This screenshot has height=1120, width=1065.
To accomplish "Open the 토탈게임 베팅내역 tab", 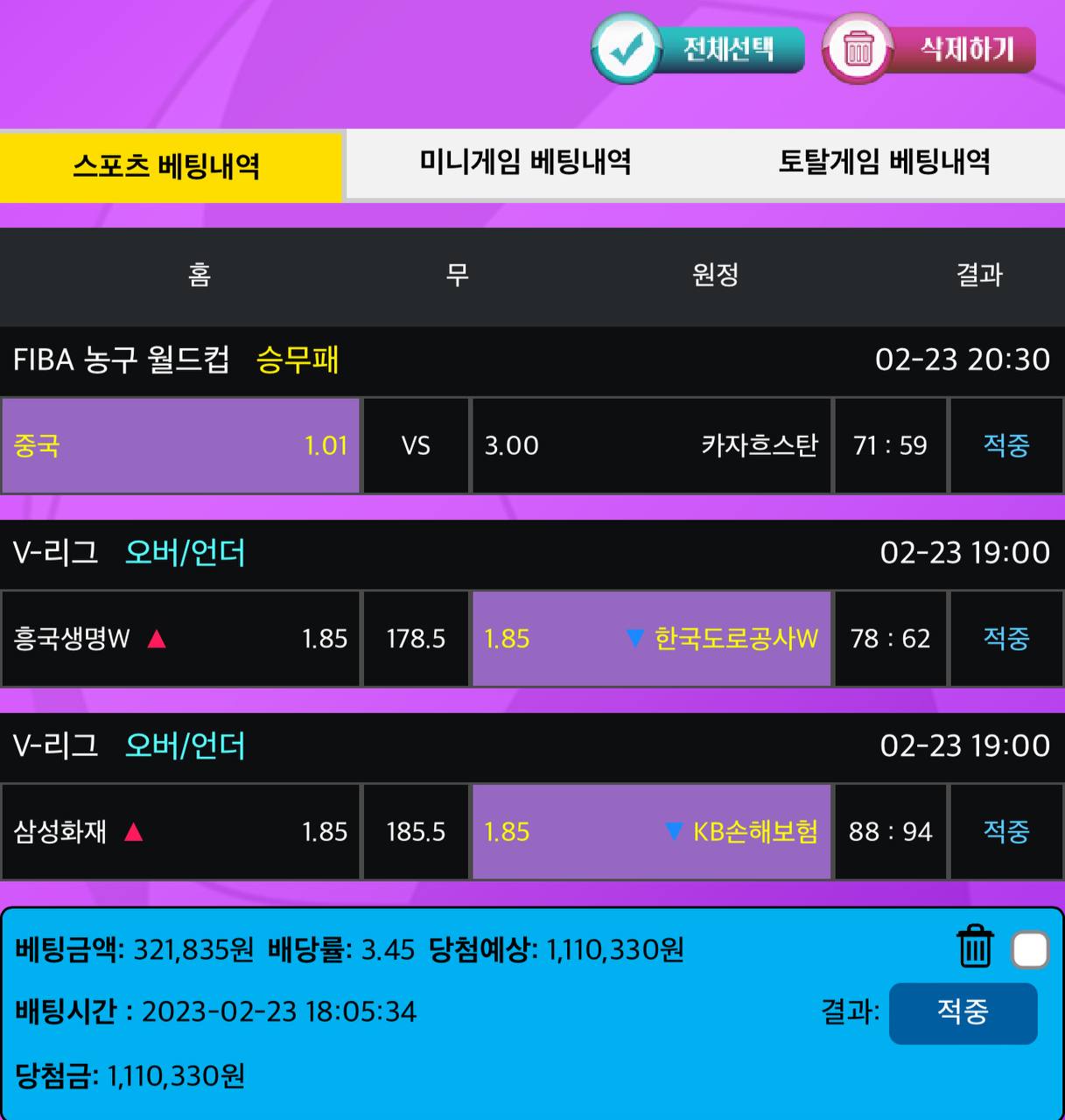I will click(x=884, y=163).
